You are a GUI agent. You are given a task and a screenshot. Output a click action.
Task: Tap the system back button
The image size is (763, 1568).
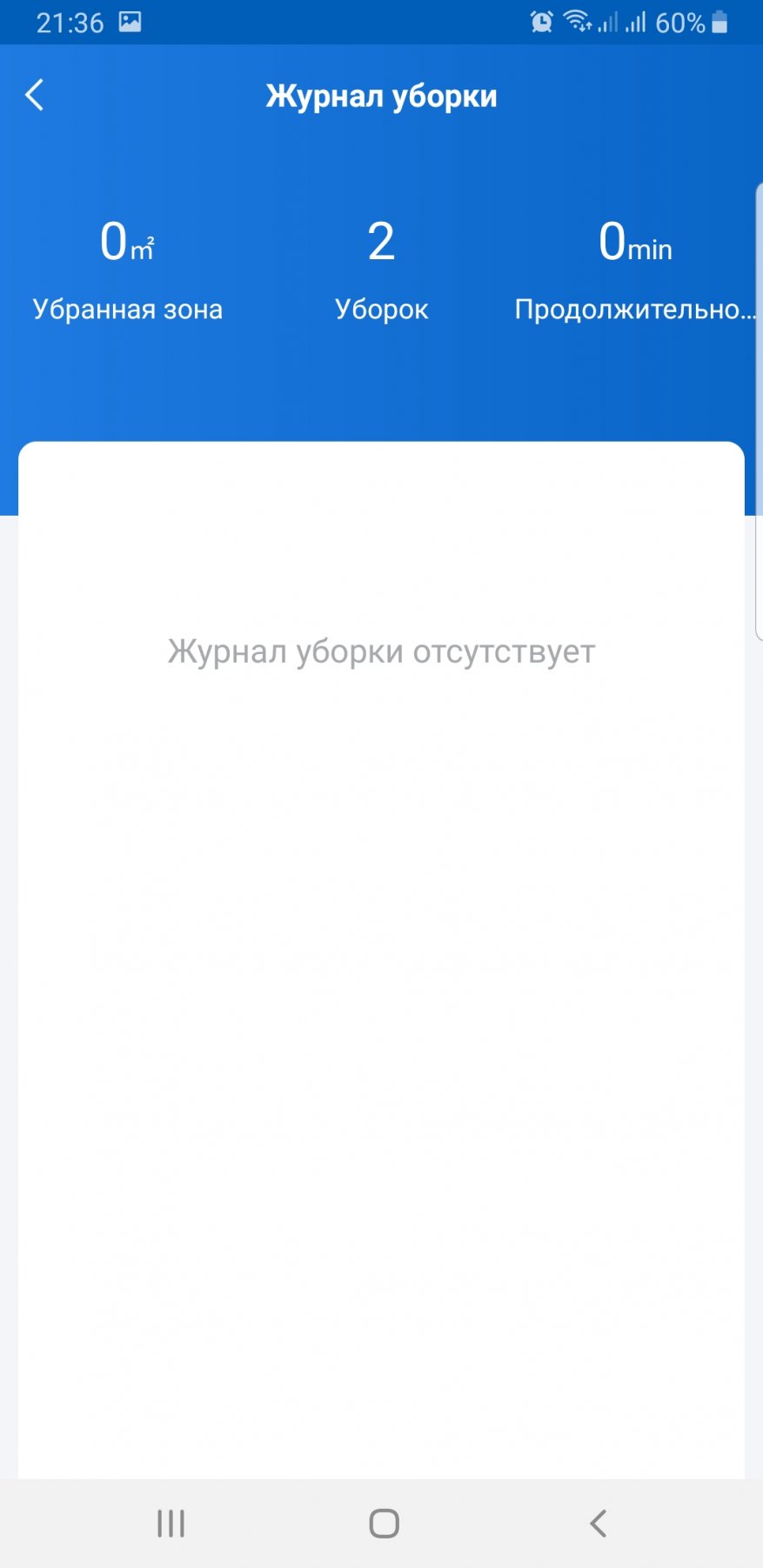[598, 1523]
